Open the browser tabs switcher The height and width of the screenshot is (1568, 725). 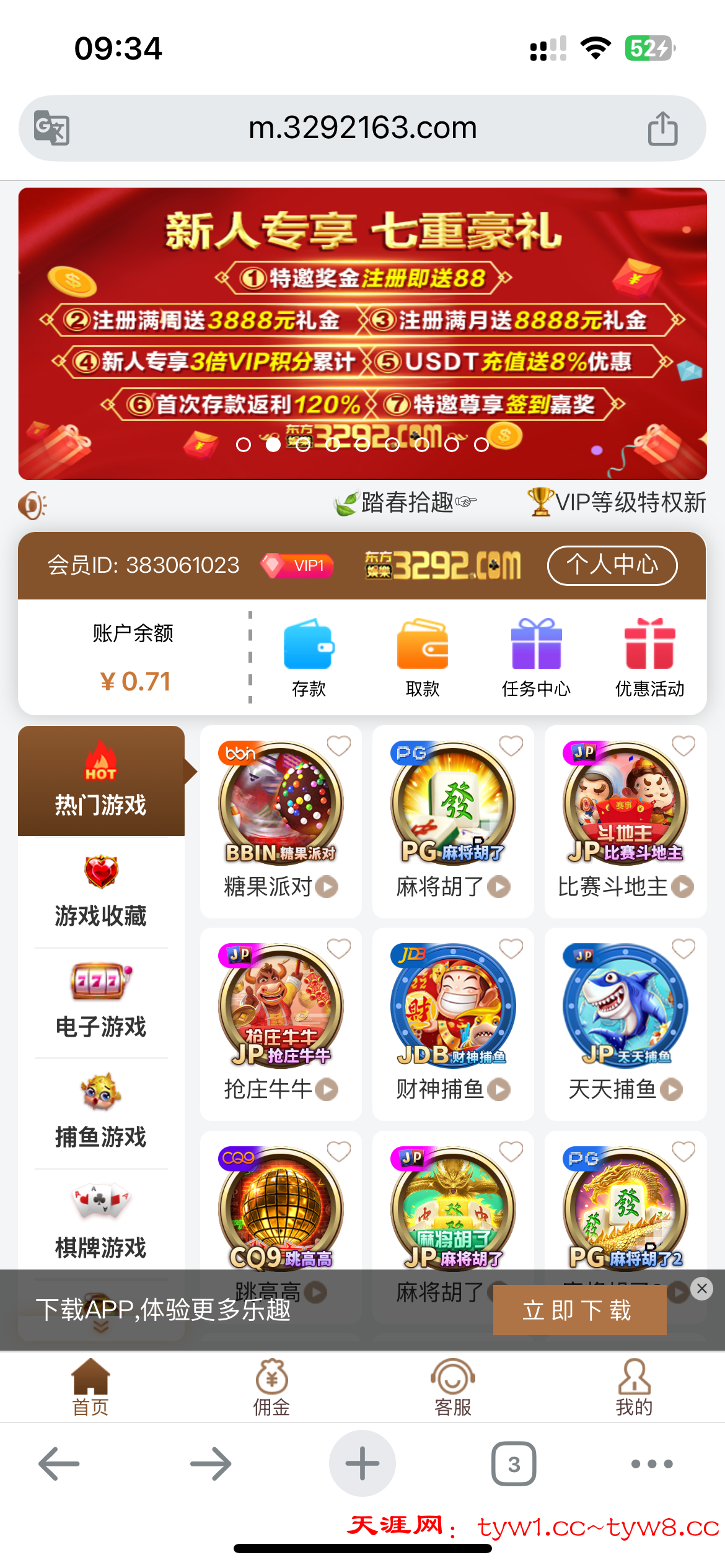[x=514, y=1464]
